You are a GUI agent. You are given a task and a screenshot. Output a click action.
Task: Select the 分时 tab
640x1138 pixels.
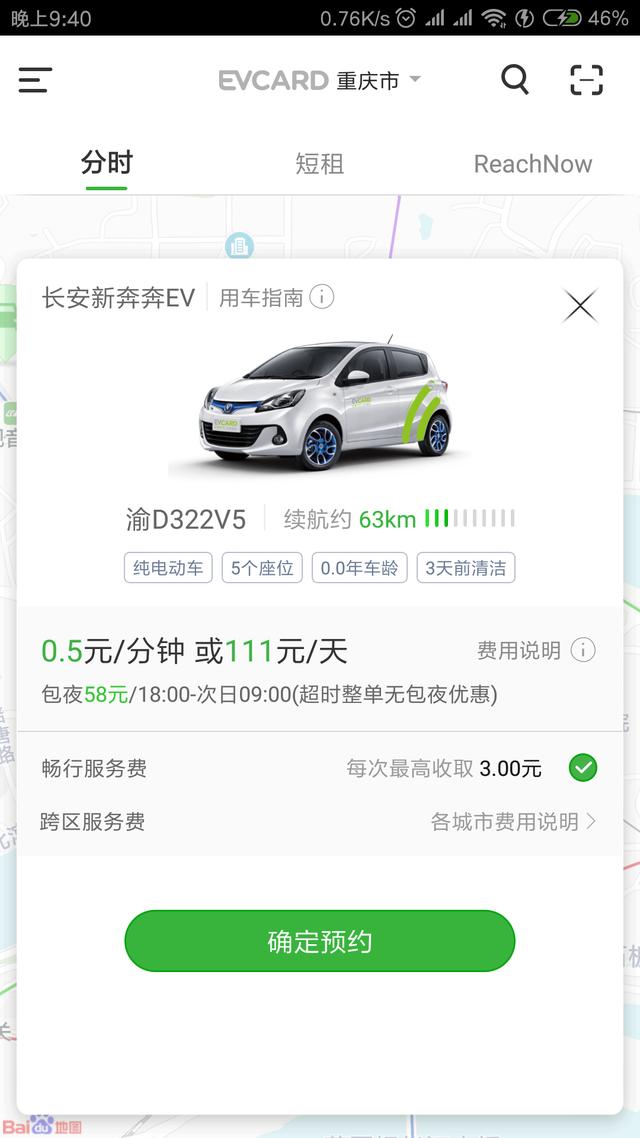[x=107, y=164]
